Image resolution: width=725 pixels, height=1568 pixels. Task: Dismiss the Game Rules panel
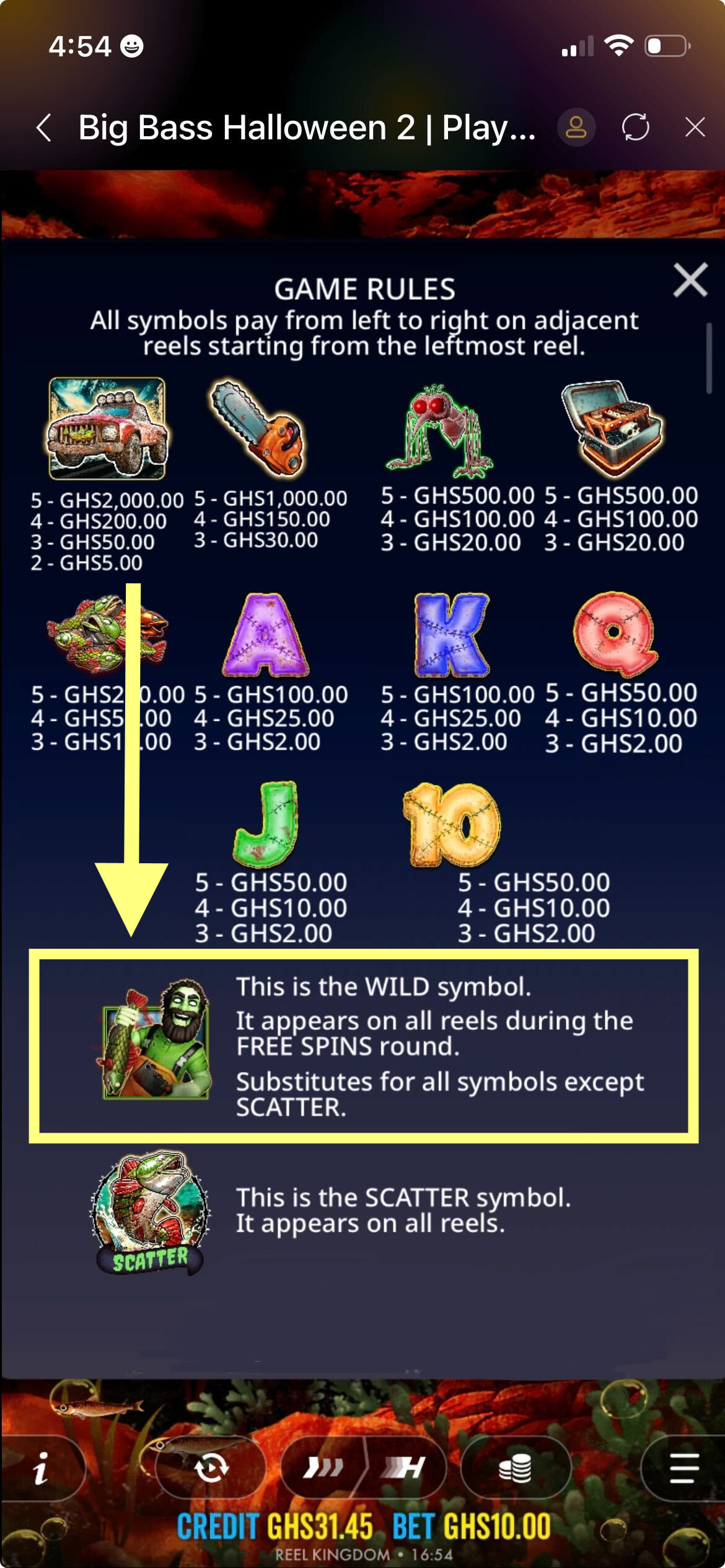690,281
